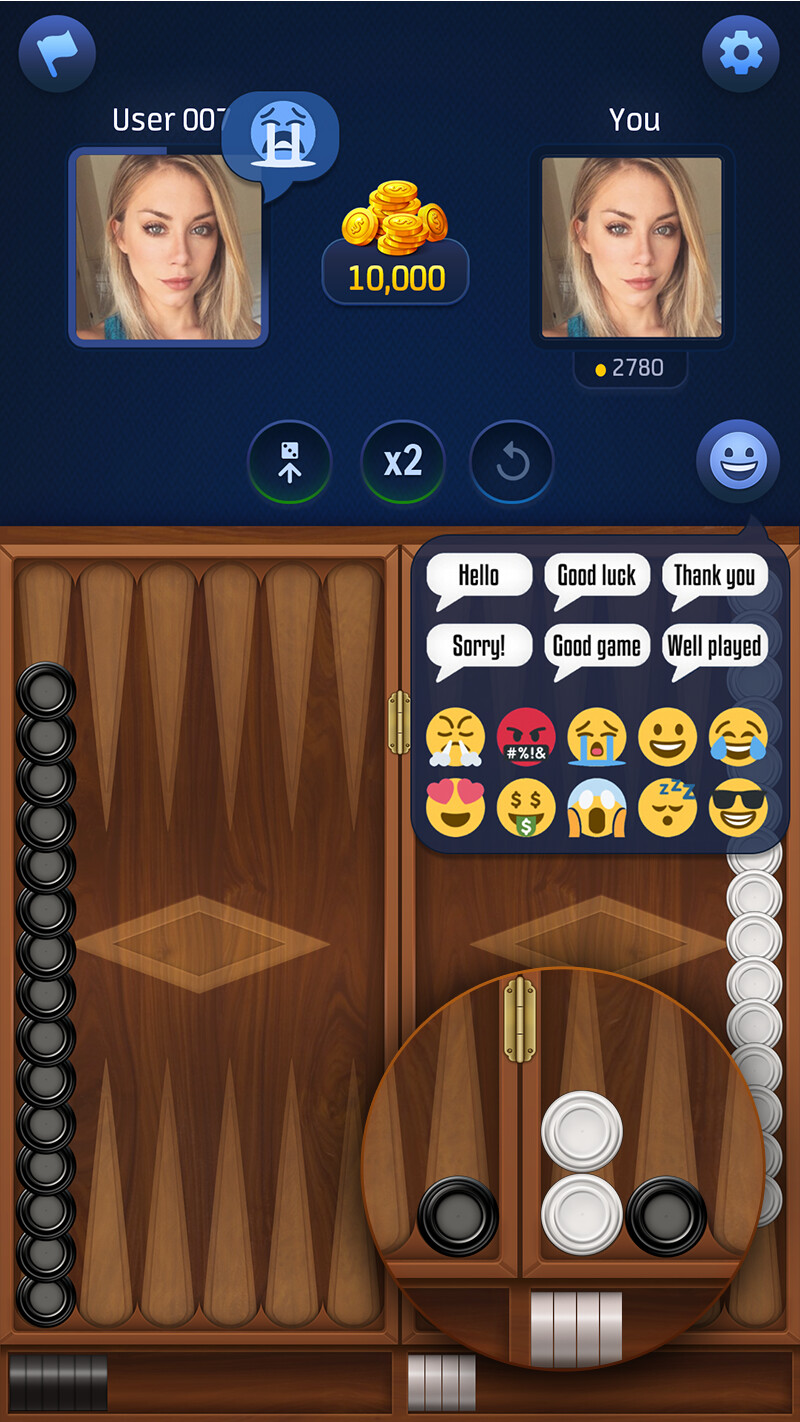Send the tears of joy emoji
The height and width of the screenshot is (1422, 800).
click(738, 737)
